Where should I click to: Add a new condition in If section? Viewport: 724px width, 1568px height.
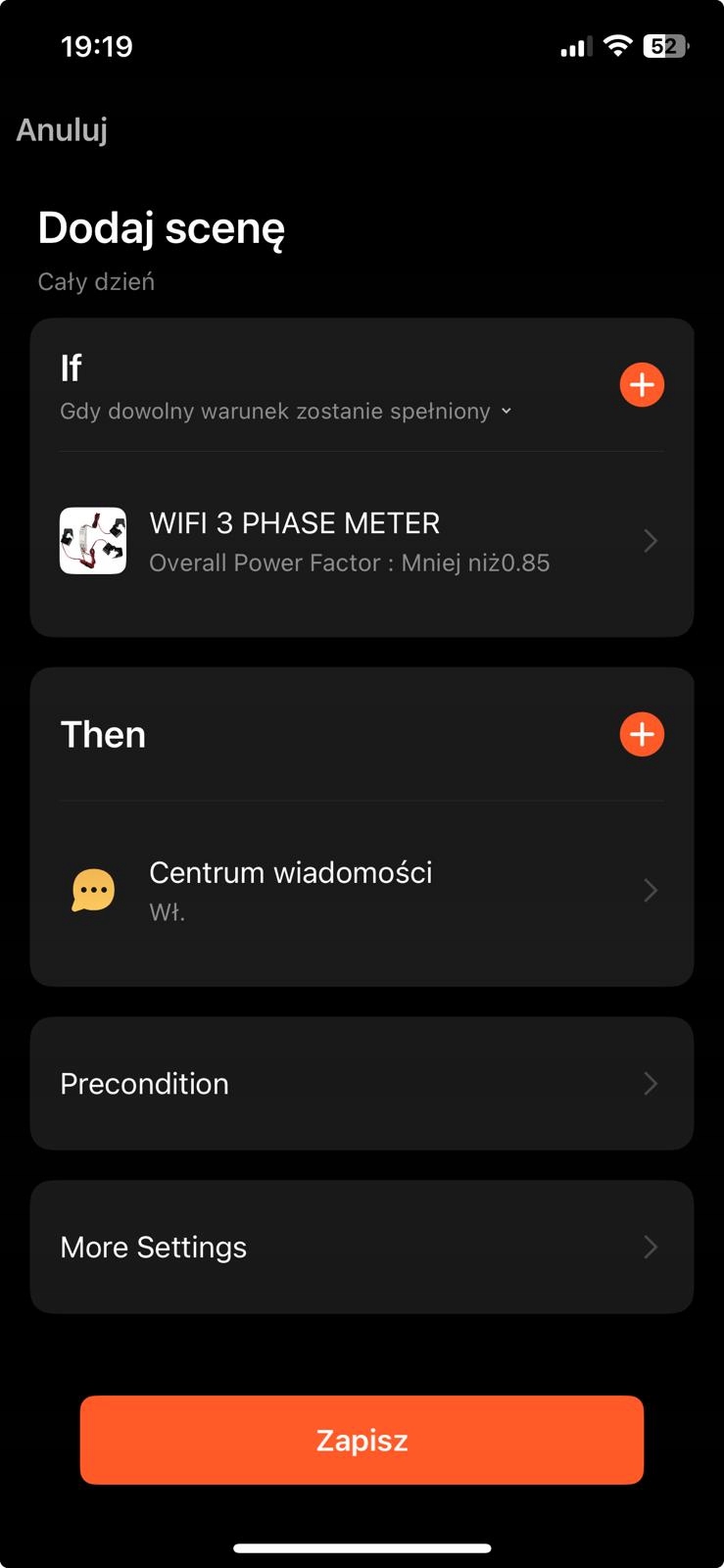[x=642, y=384]
